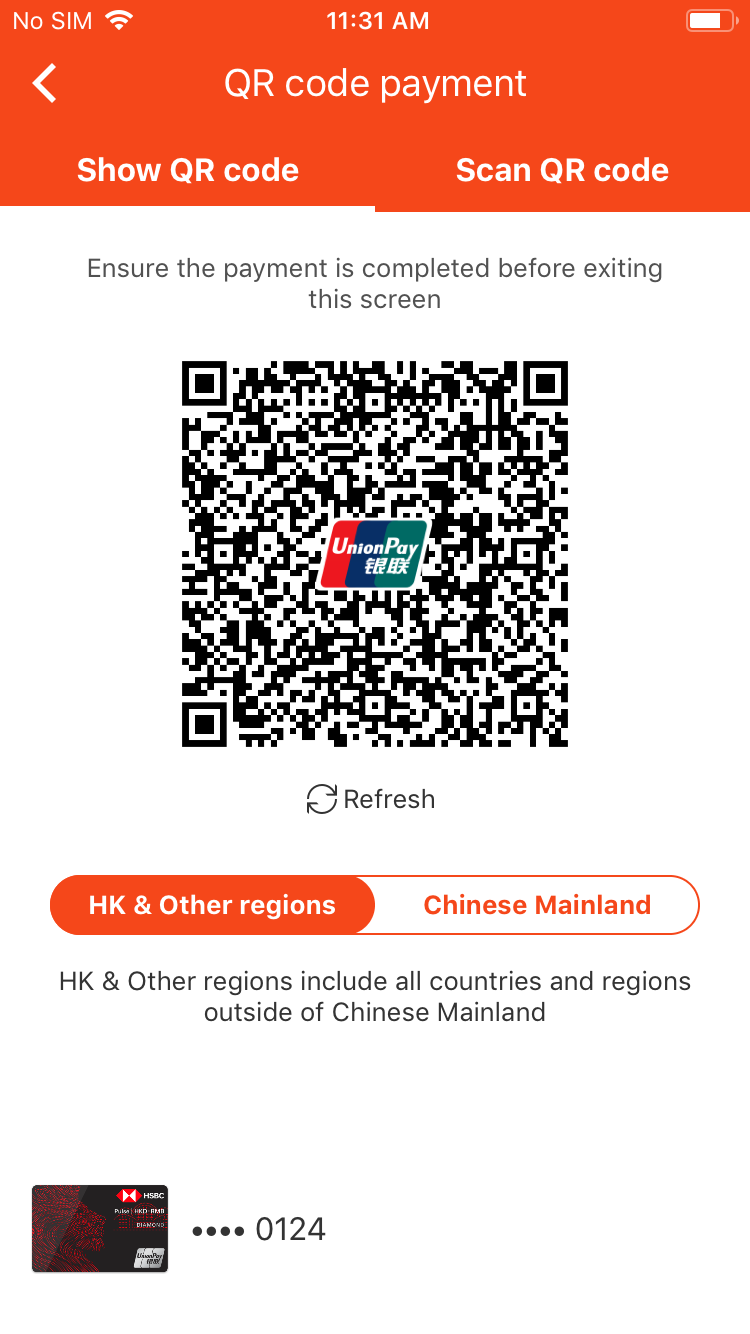This screenshot has width=750, height=1334.
Task: Refresh the QR code
Action: coord(371,799)
